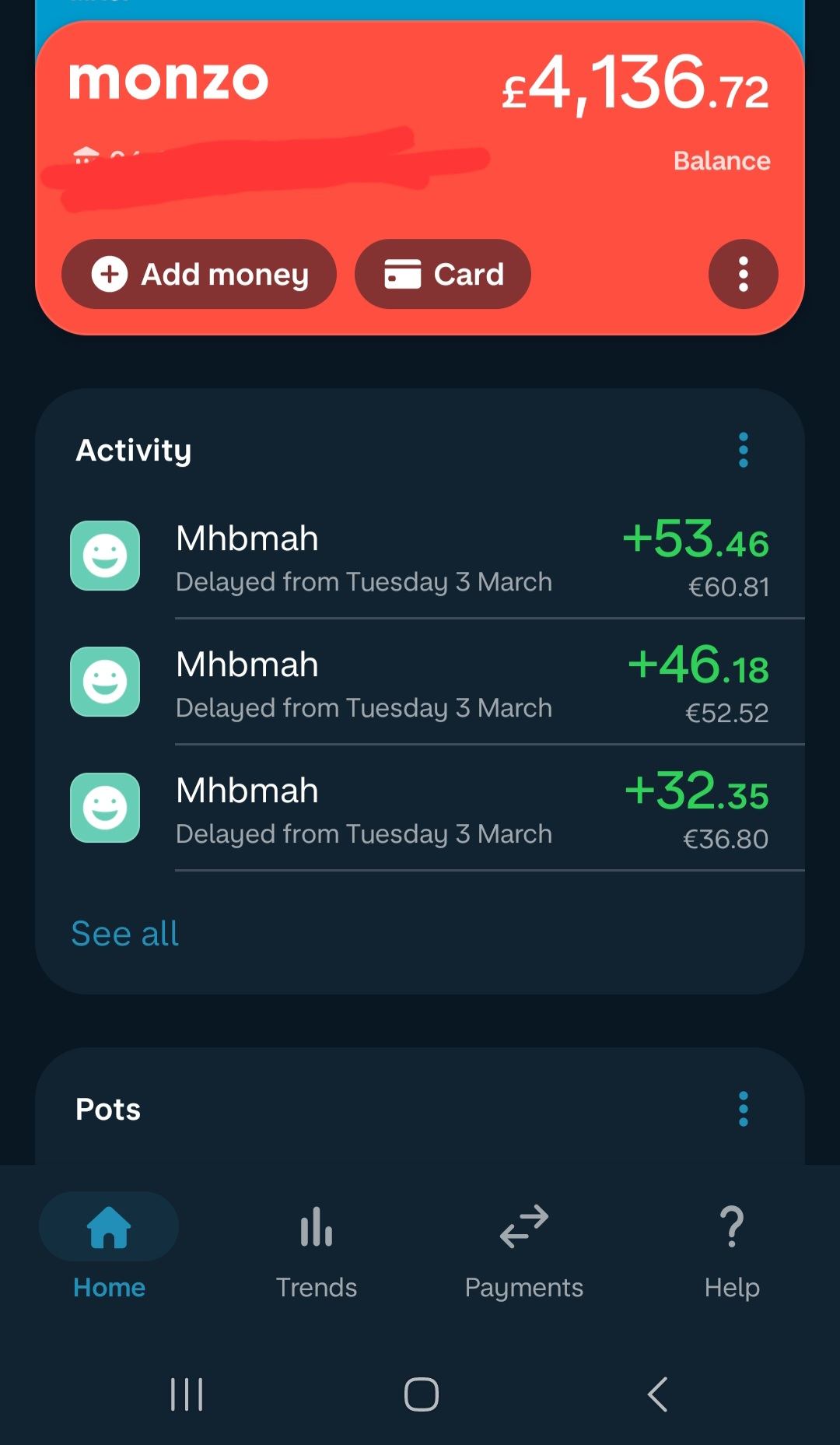
Task: Tap the system back button
Action: (x=657, y=1394)
